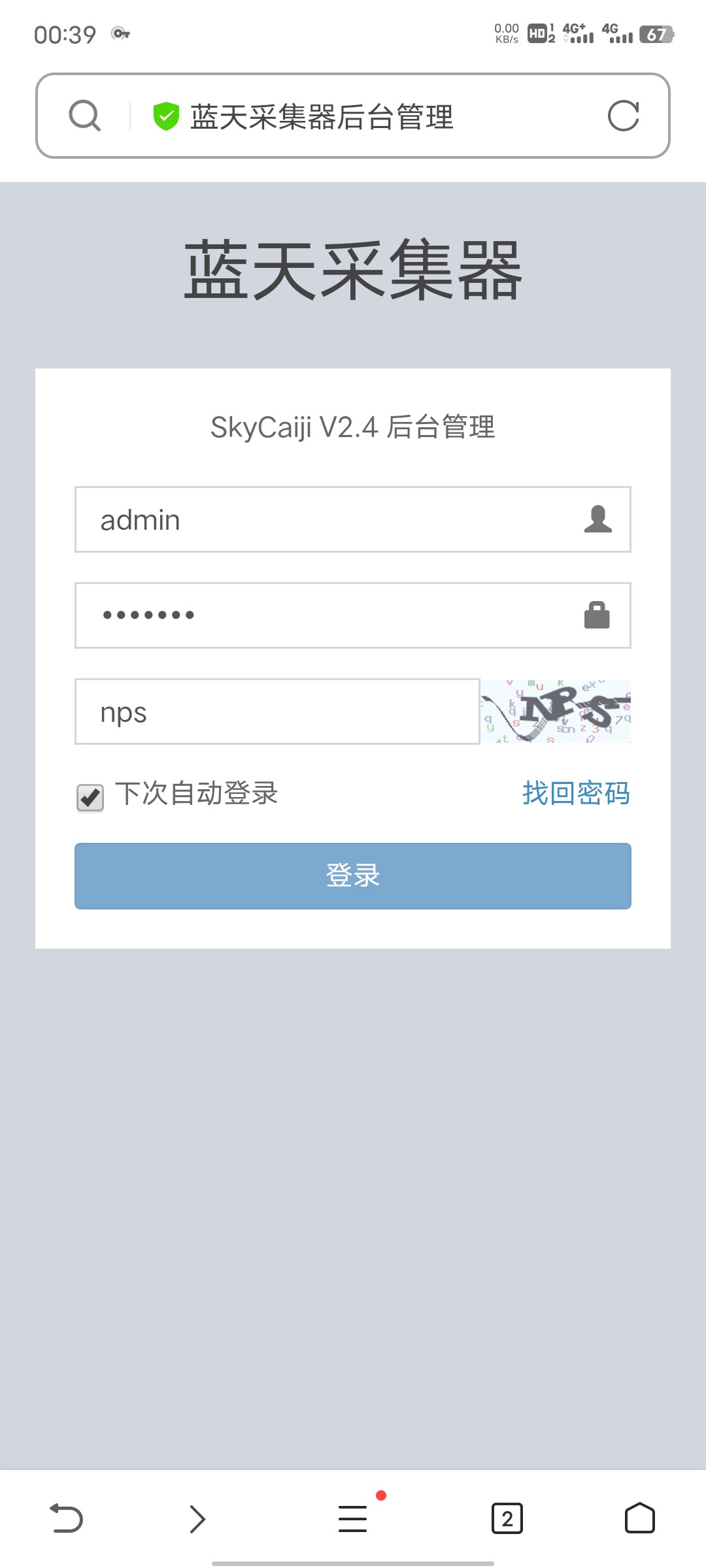Refresh the captcha image
This screenshot has width=706, height=1568.
point(556,711)
